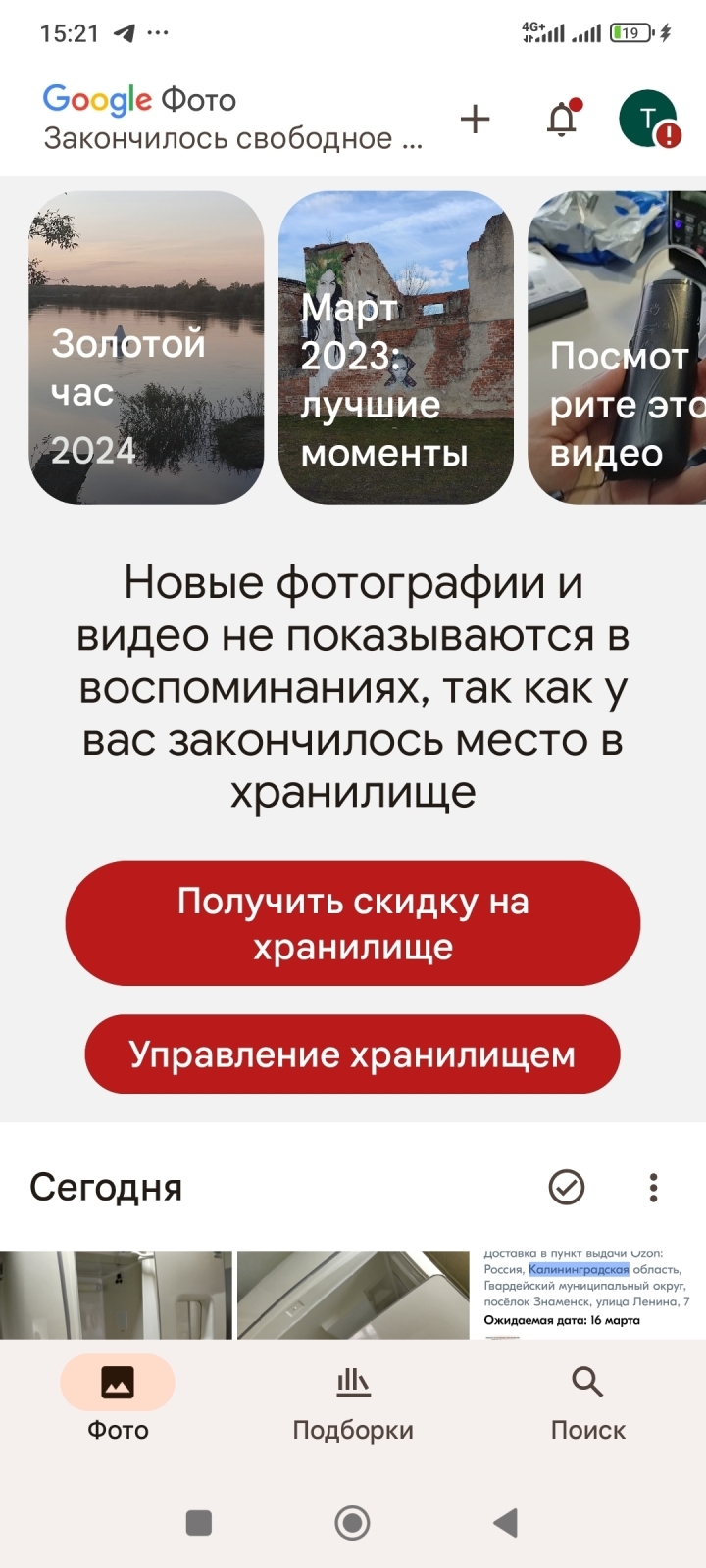This screenshot has height=1568, width=706.
Task: Open the Ozon delivery screenshot photo
Action: coord(588,1294)
